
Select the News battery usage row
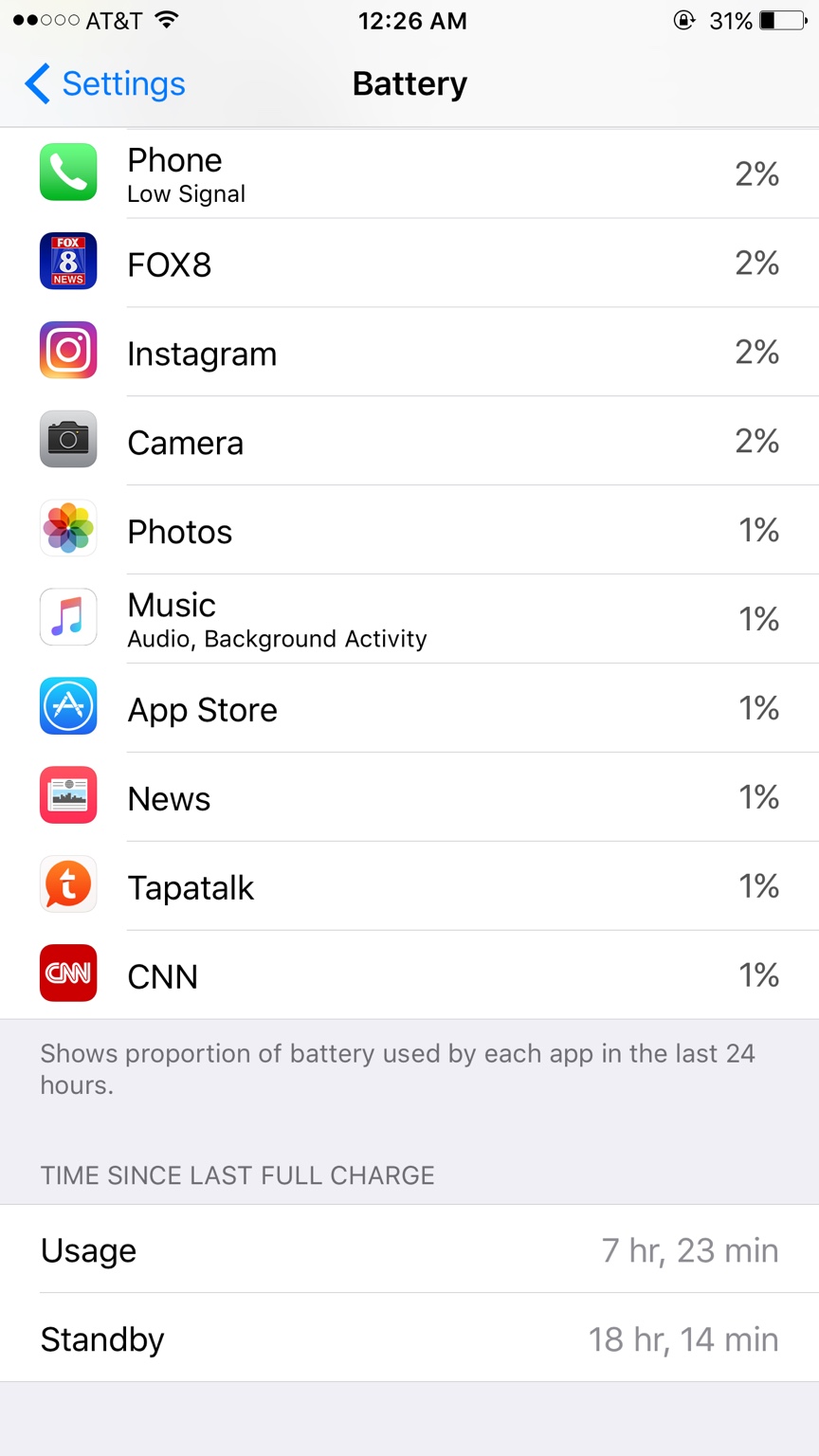(x=409, y=798)
